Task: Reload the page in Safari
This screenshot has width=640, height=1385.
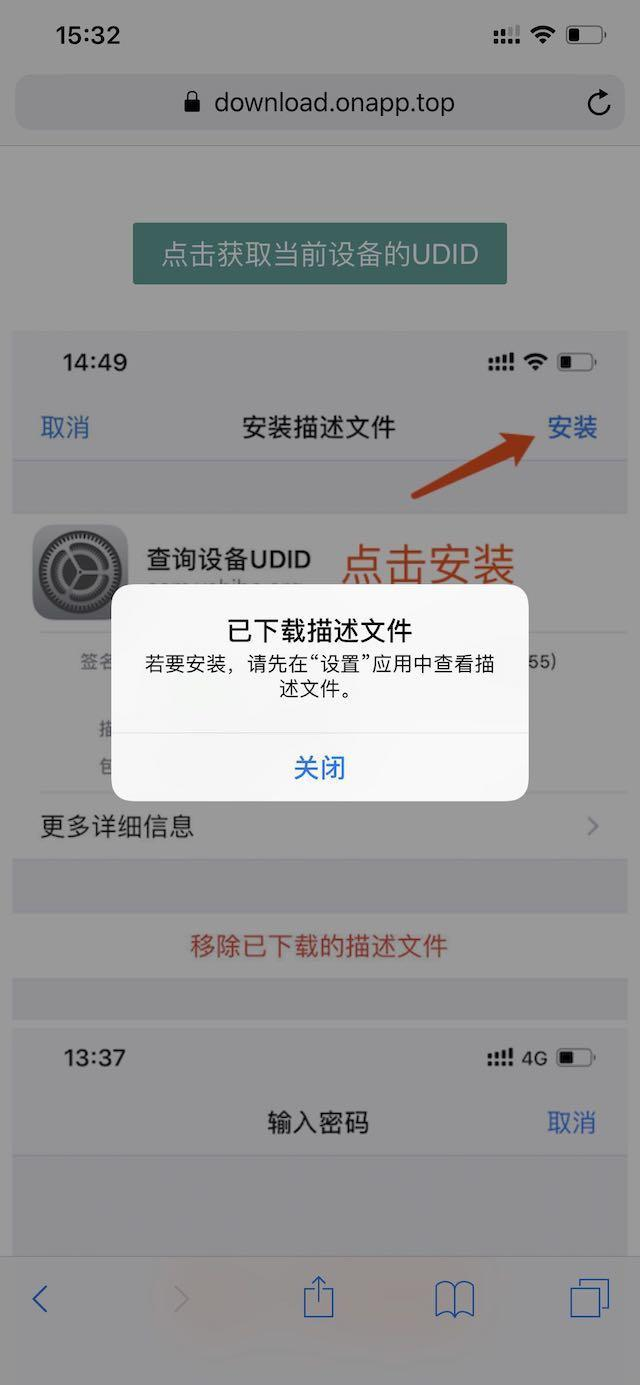Action: point(598,103)
